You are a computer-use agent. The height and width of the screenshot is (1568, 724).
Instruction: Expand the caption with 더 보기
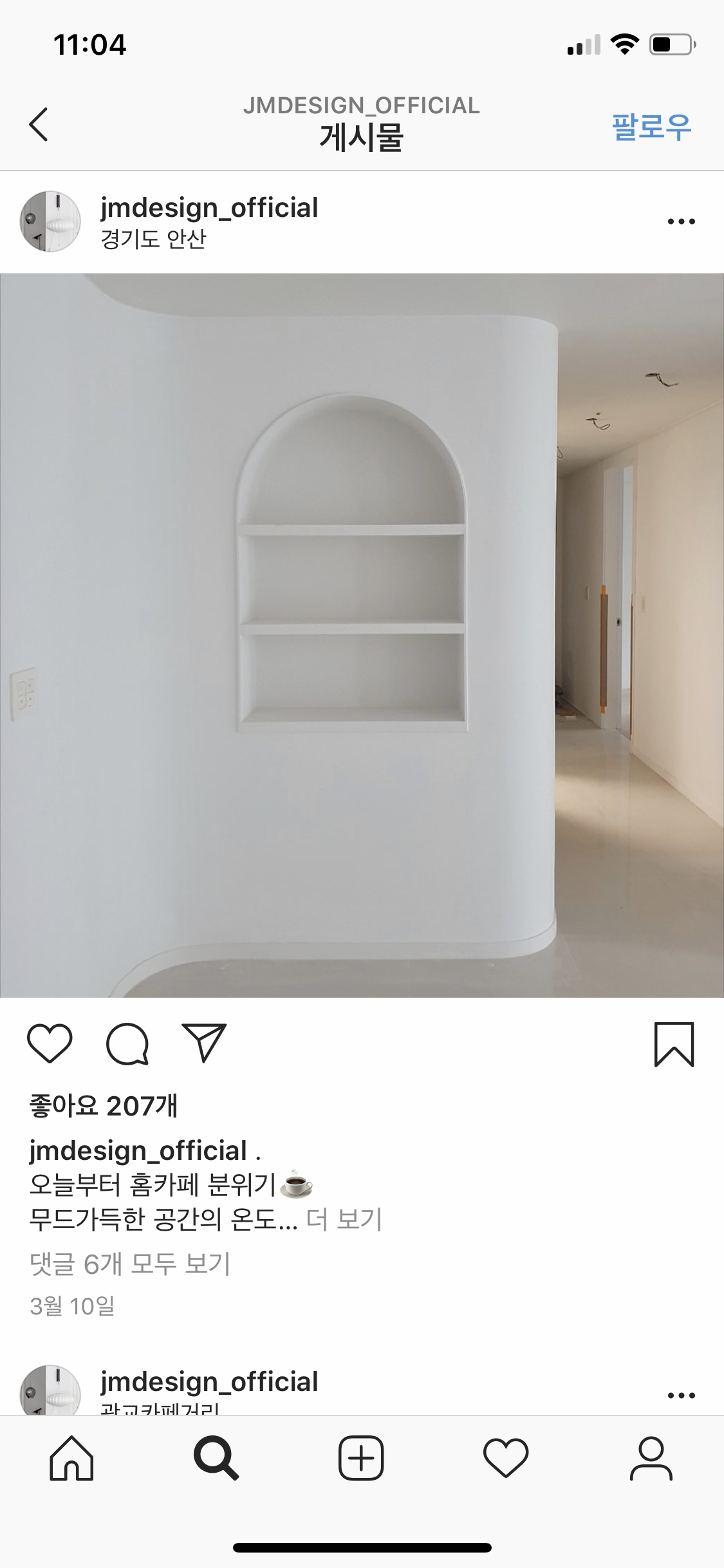(x=344, y=1219)
